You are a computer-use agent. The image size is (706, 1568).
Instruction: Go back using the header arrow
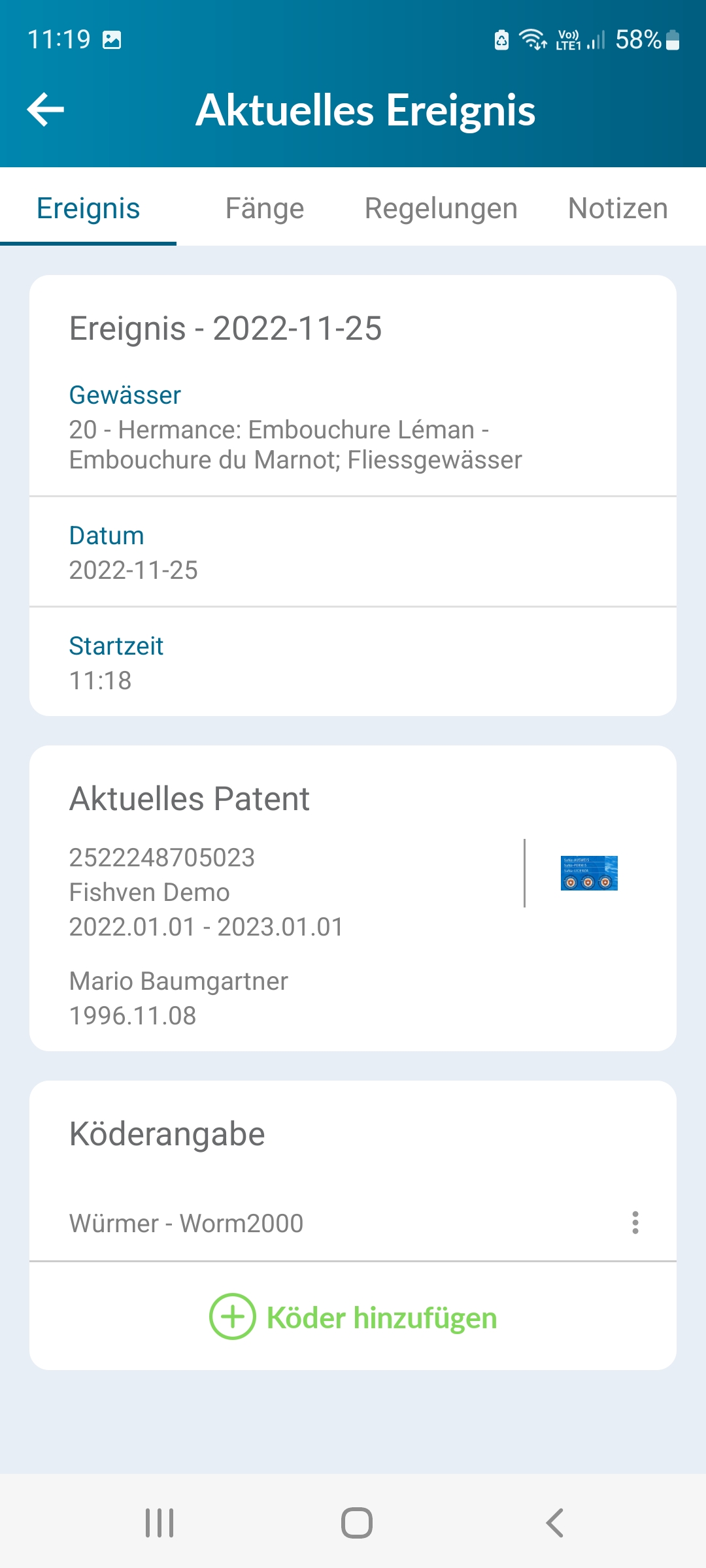click(x=46, y=109)
